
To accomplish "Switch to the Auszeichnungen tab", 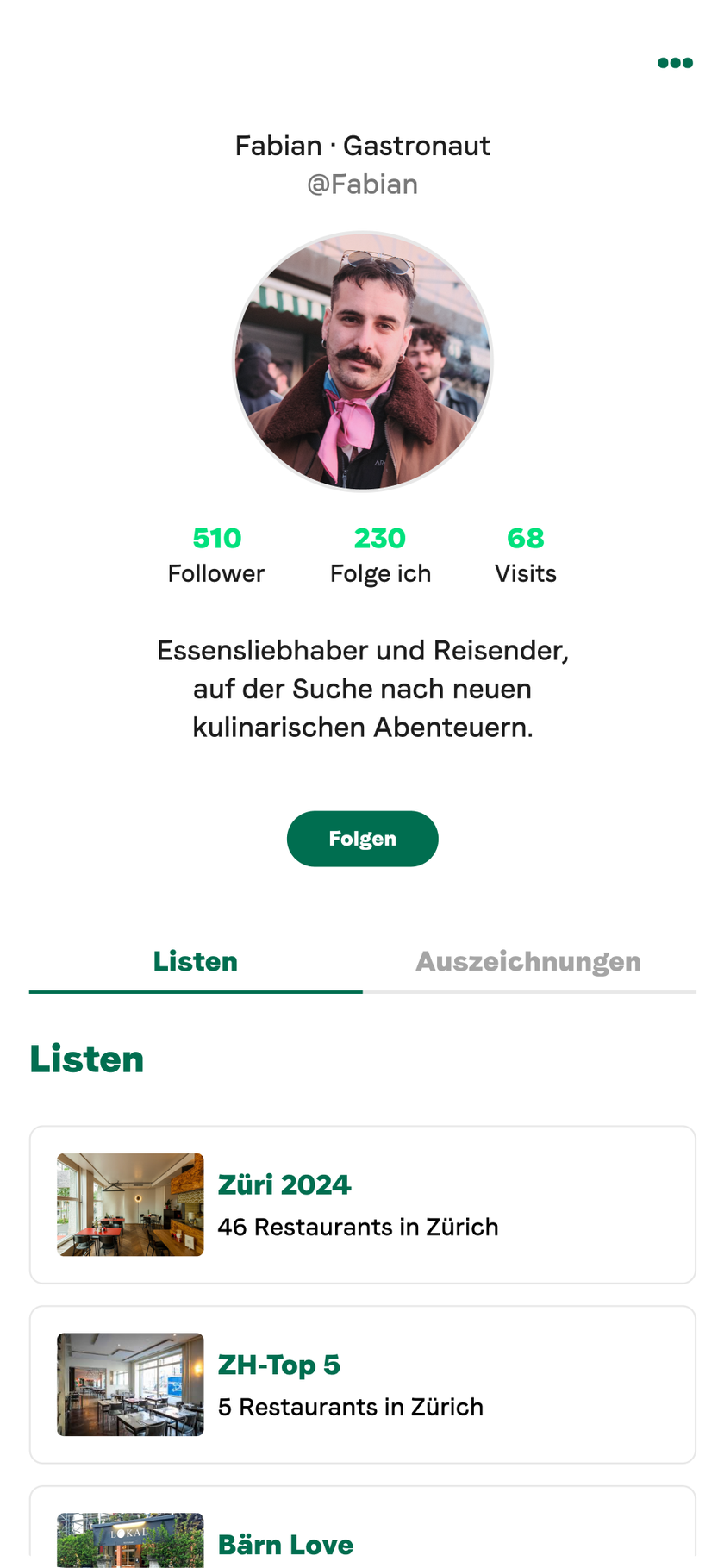I will tap(528, 962).
